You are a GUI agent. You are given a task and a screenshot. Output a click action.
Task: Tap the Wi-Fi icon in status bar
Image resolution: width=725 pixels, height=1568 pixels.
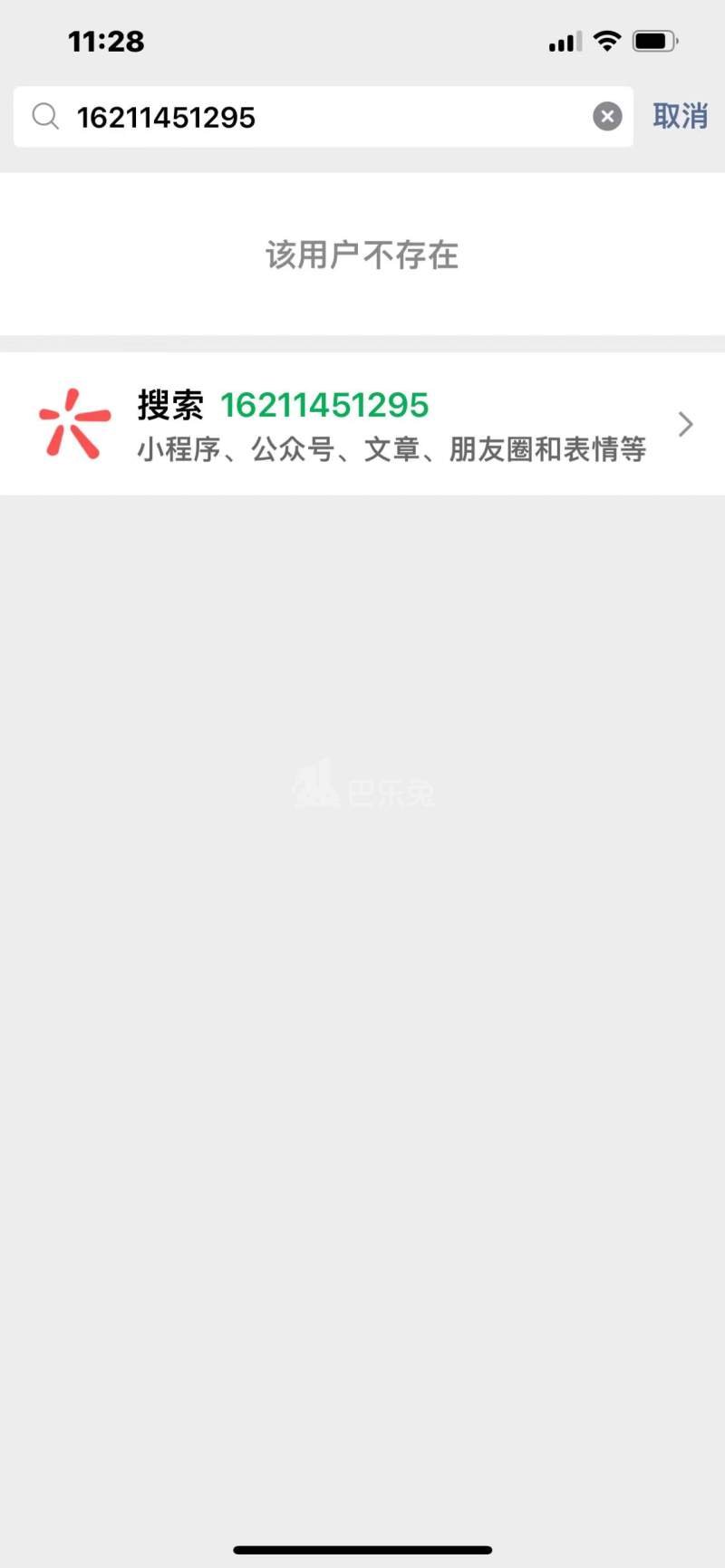coord(605,40)
